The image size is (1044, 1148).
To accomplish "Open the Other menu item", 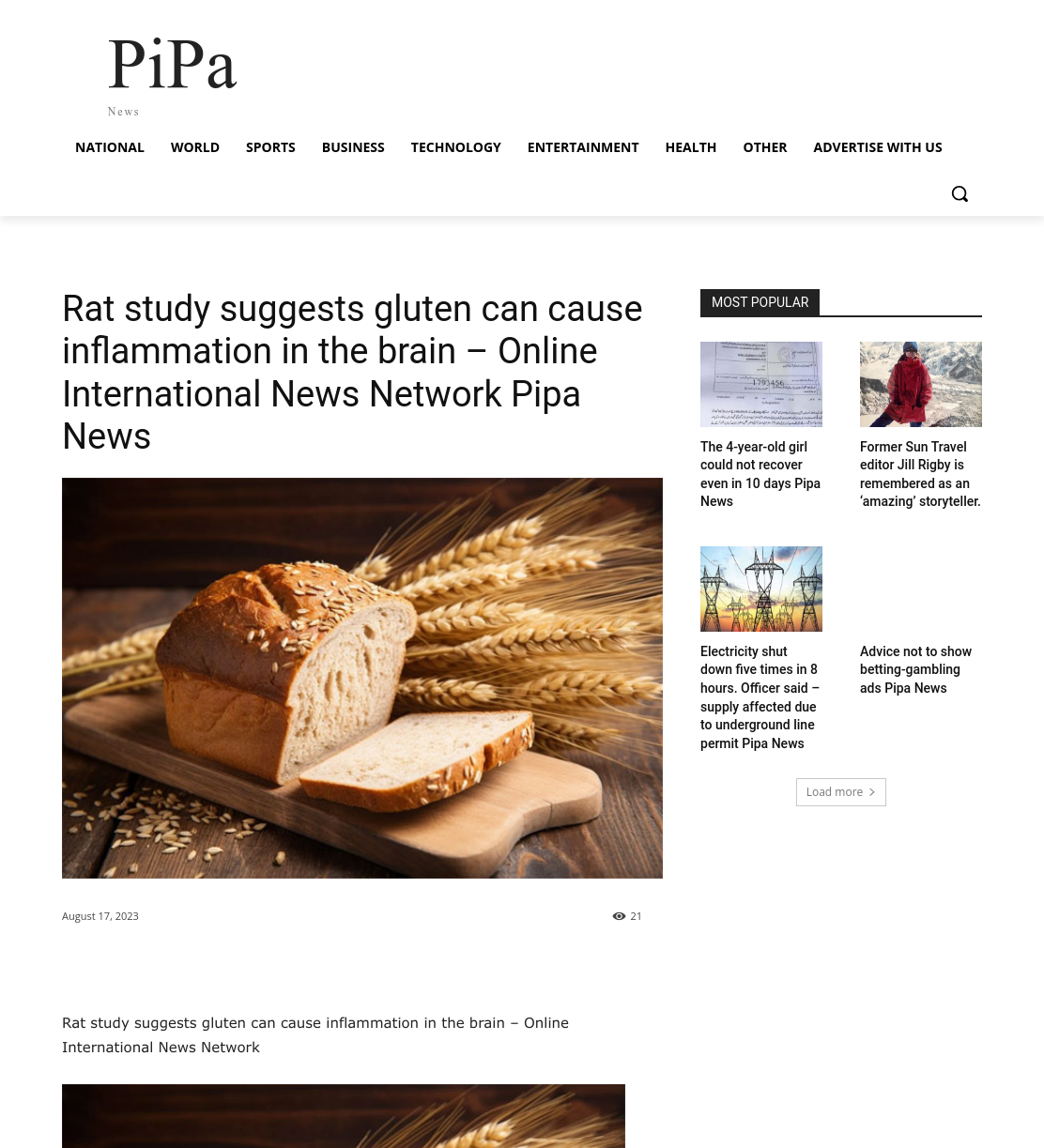I will [765, 147].
